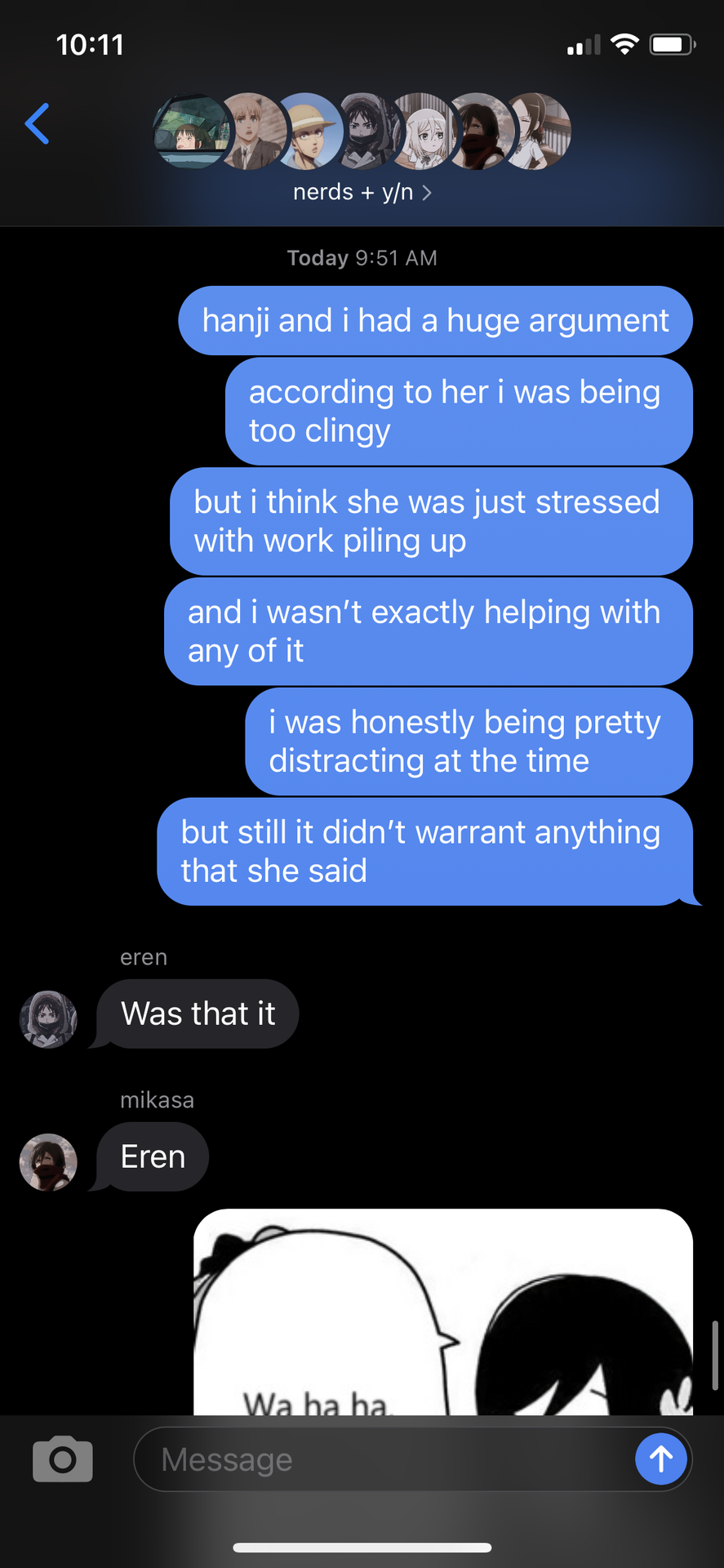Tap mikasa's avatar beside her message
Image resolution: width=724 pixels, height=1568 pixels.
tap(48, 1162)
